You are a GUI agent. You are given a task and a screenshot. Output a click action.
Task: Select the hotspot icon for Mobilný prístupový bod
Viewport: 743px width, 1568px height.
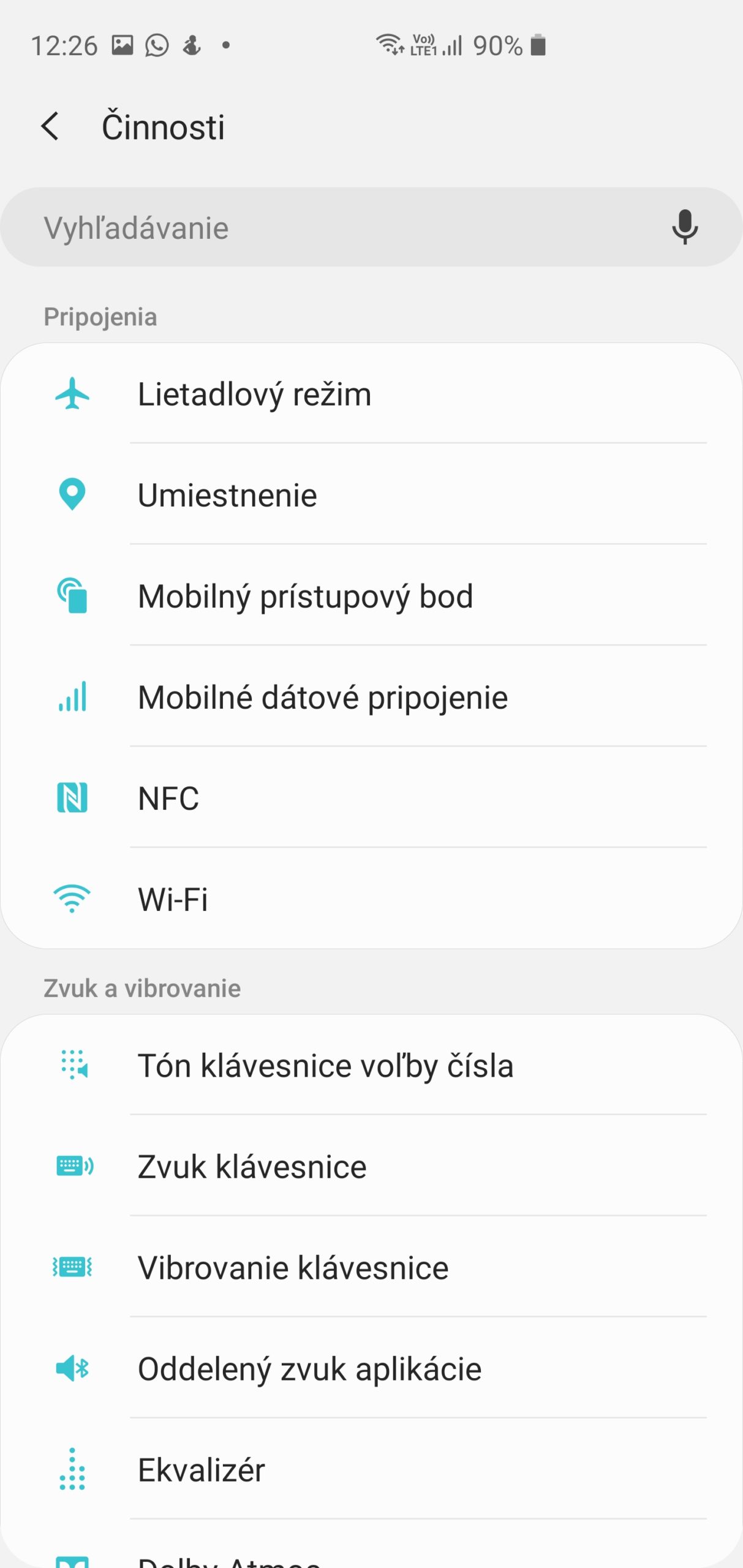pyautogui.click(x=72, y=596)
